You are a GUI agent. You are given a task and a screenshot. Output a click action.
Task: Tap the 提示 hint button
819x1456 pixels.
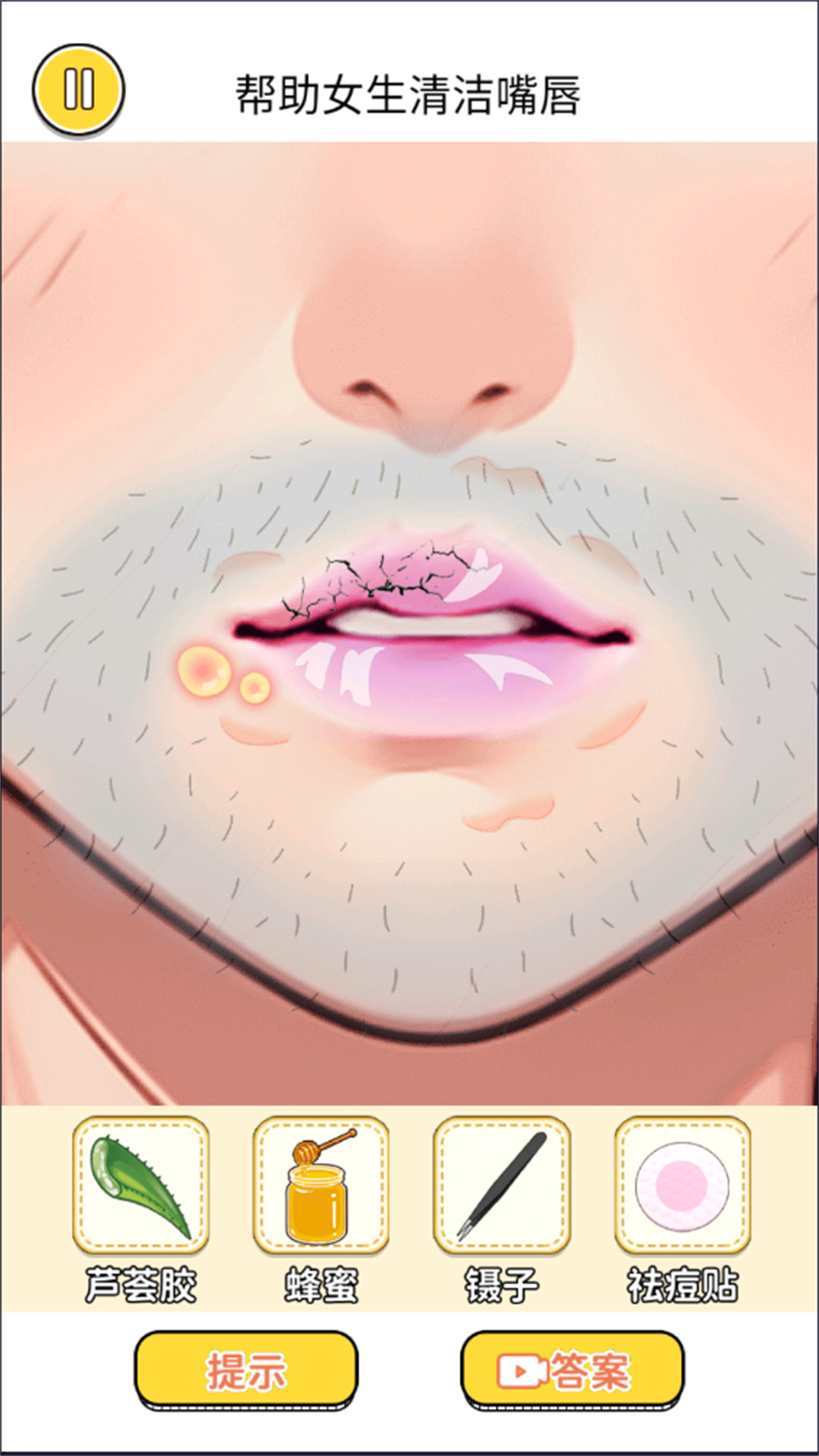pos(246,1370)
